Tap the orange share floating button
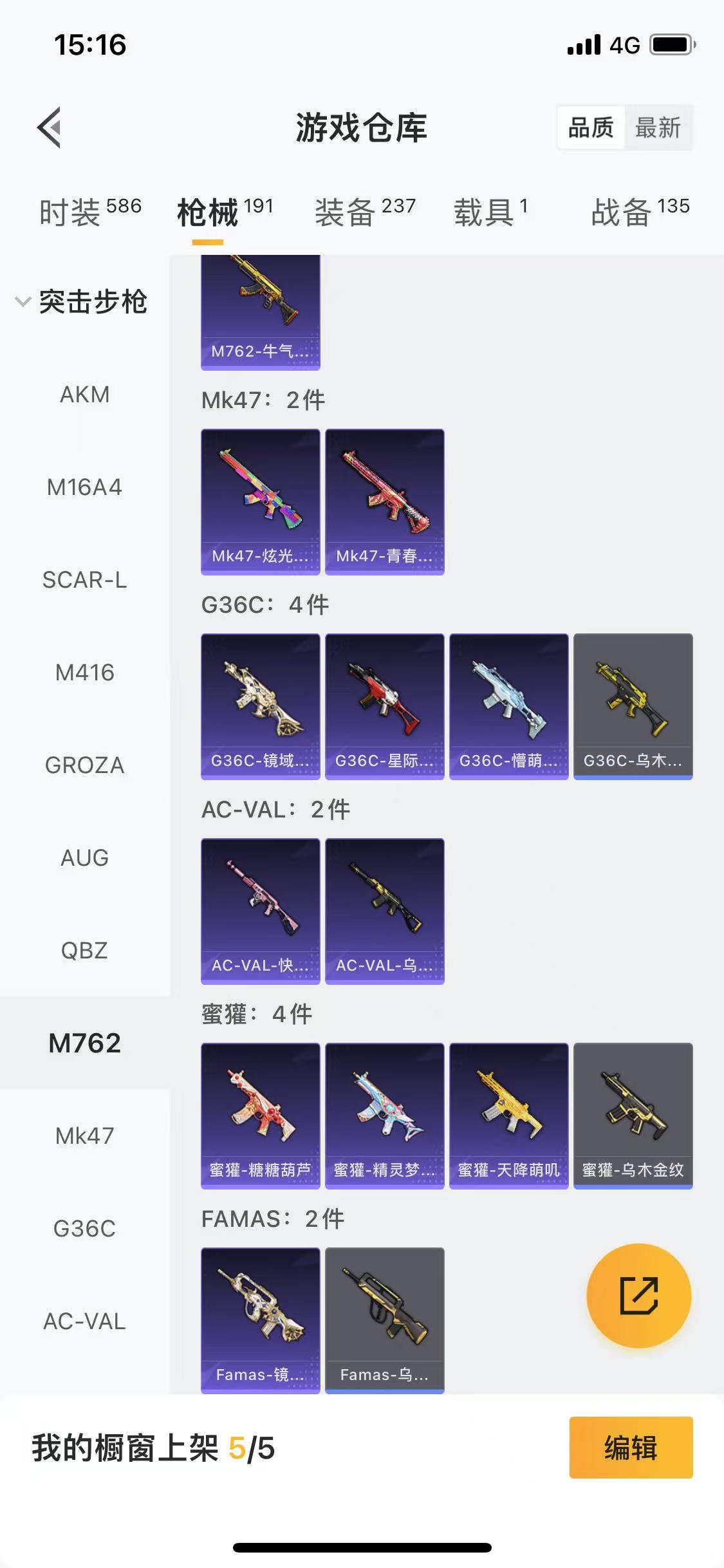724x1568 pixels. pyautogui.click(x=638, y=1296)
